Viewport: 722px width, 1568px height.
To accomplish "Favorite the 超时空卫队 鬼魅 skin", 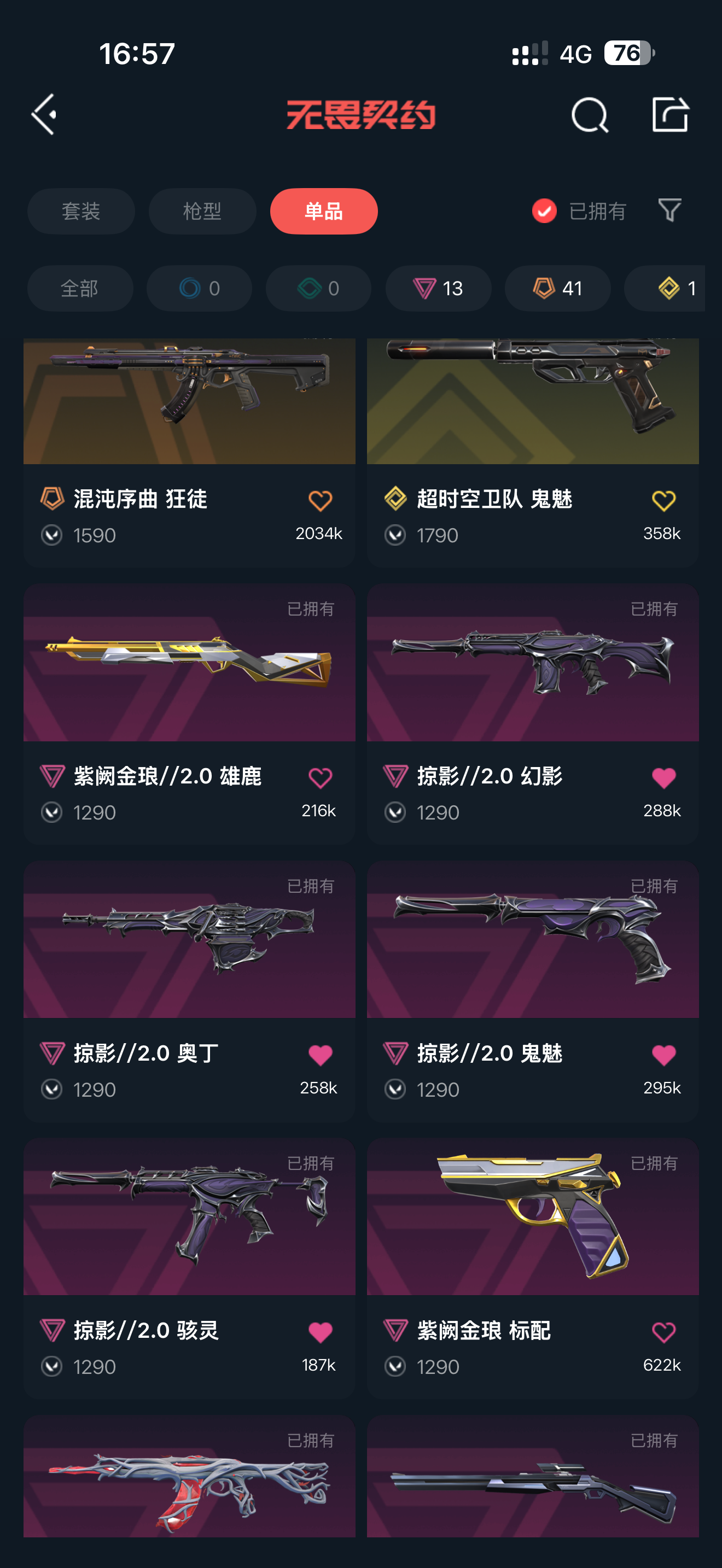I will coord(663,501).
